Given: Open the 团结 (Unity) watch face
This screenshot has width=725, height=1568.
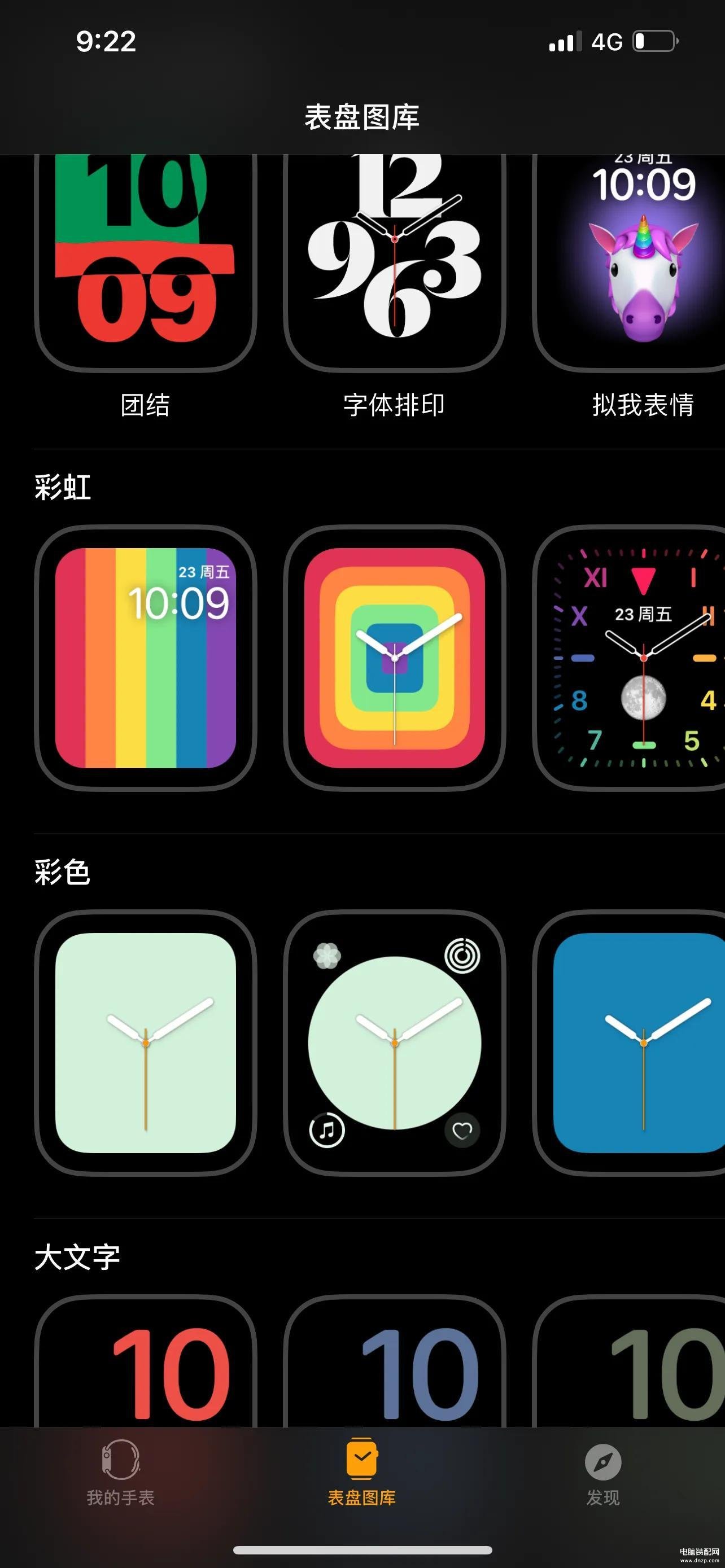Looking at the screenshot, I should click(145, 262).
